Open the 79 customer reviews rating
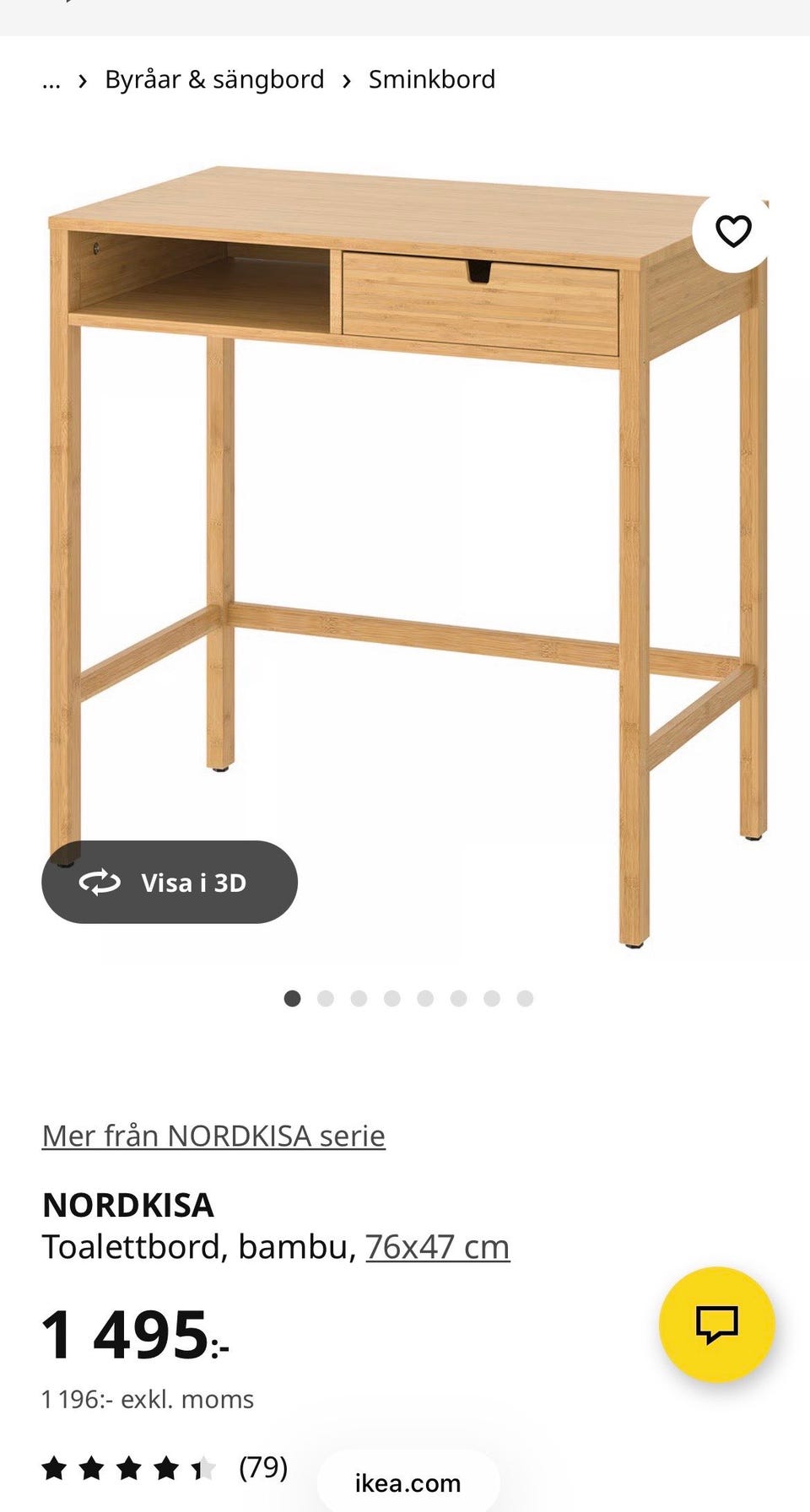Image resolution: width=810 pixels, height=1512 pixels. click(165, 1467)
